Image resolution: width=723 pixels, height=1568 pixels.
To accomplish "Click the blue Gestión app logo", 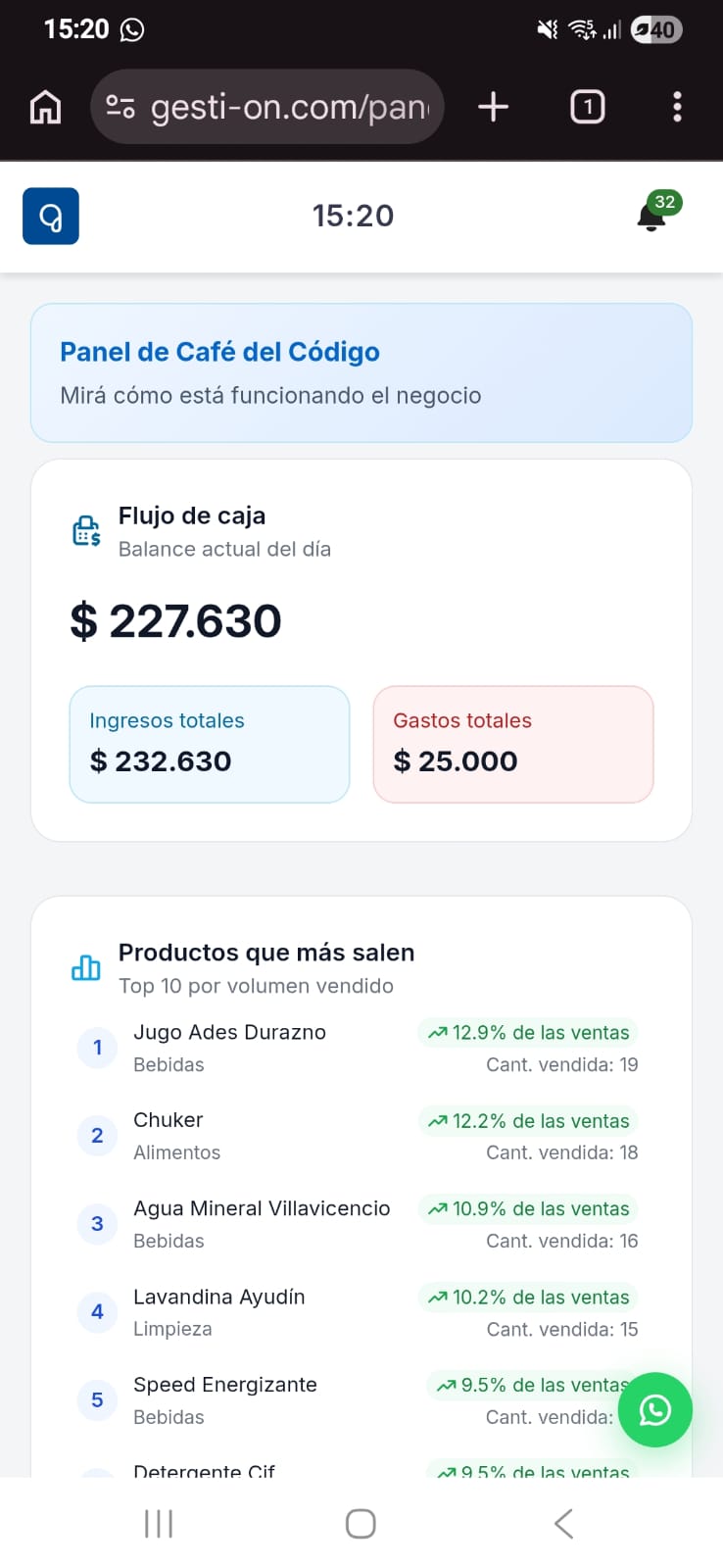I will pos(50,216).
